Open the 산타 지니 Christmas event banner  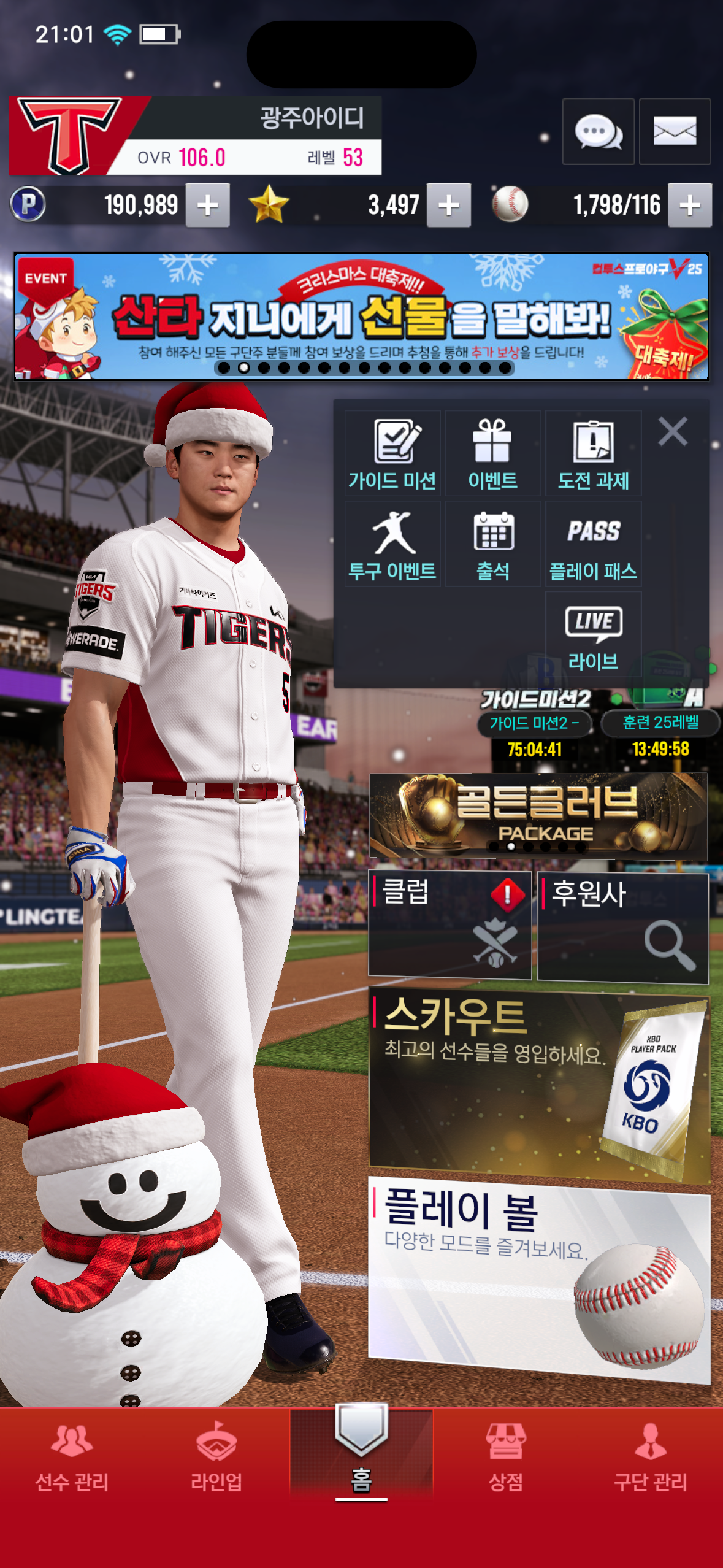(x=361, y=317)
